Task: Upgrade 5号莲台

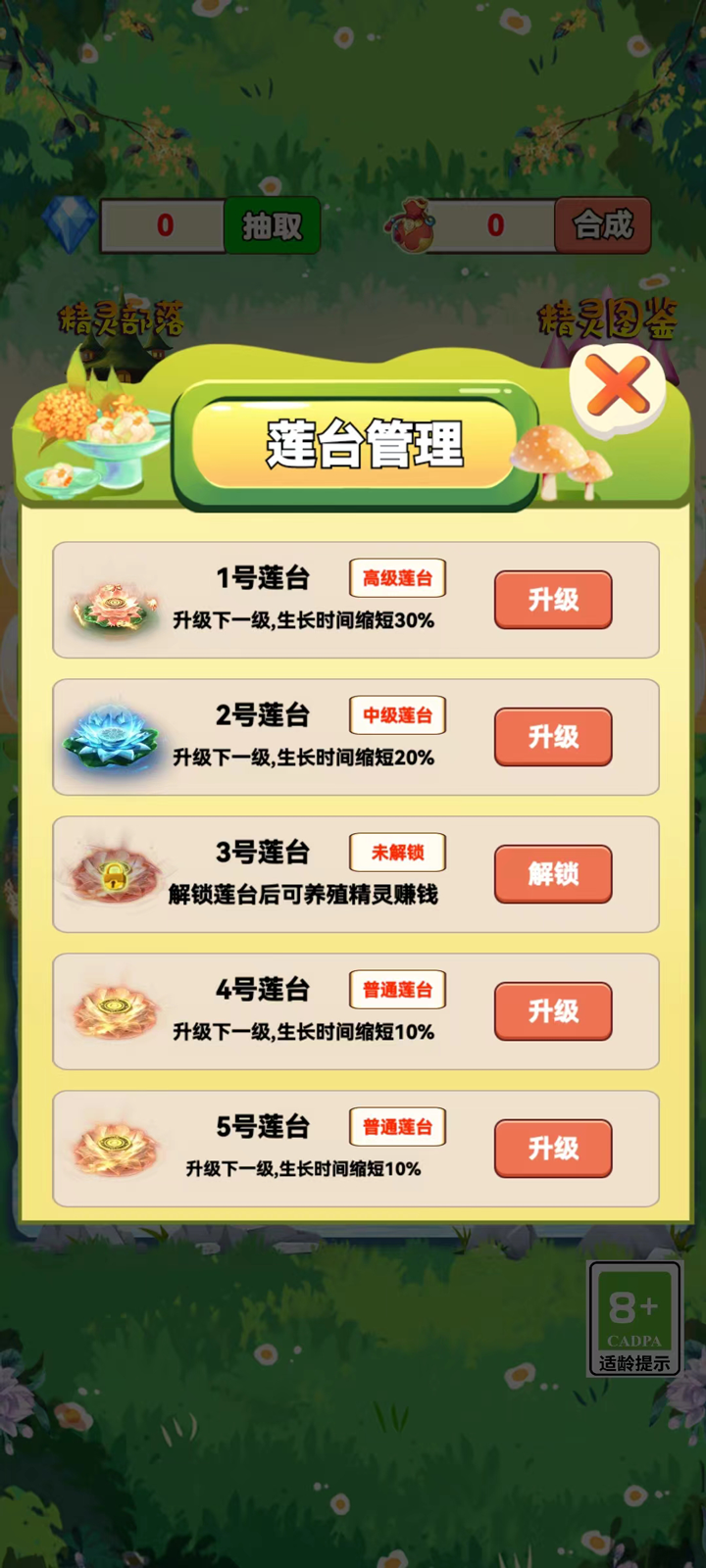Action: (553, 1149)
